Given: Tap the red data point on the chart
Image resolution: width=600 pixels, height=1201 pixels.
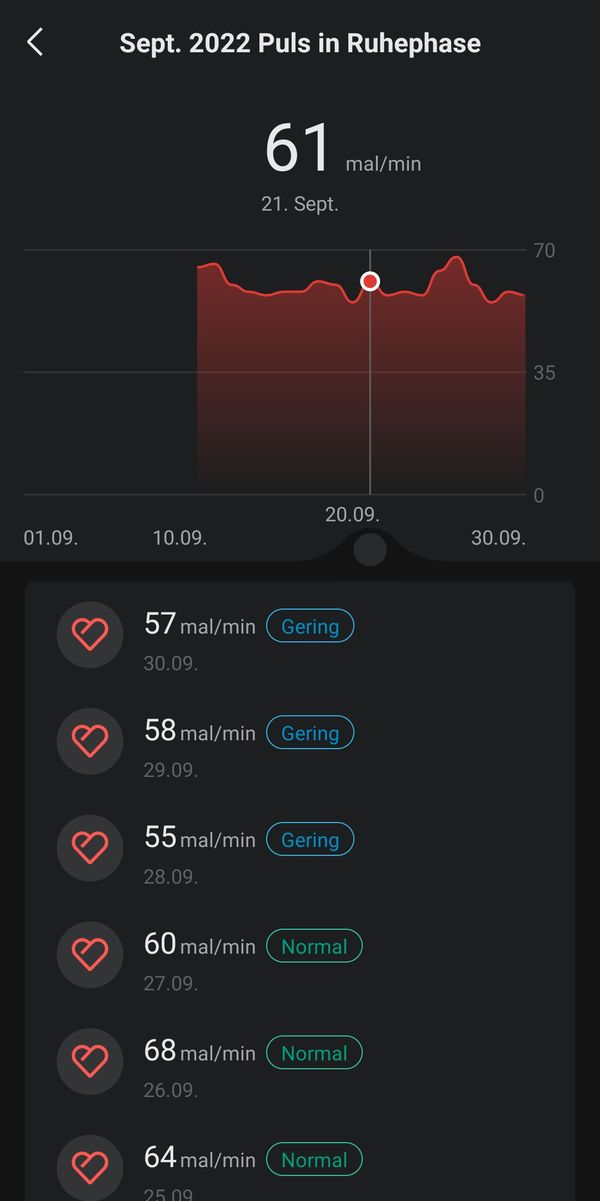Looking at the screenshot, I should [x=370, y=281].
